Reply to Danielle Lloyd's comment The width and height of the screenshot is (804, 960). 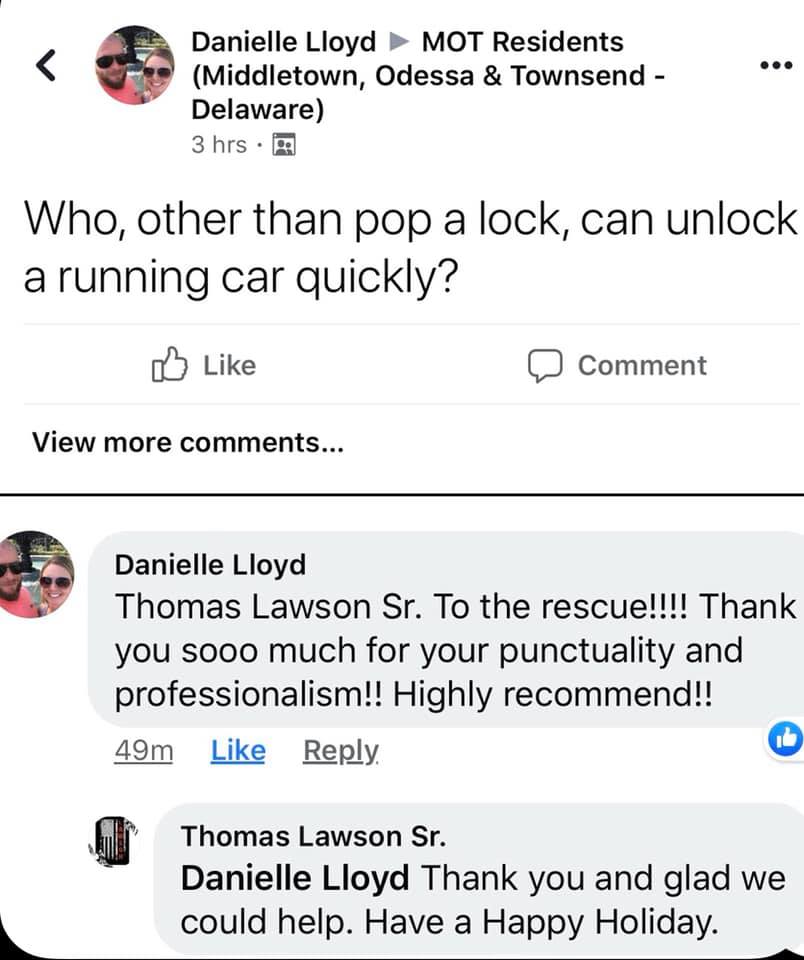click(x=341, y=750)
